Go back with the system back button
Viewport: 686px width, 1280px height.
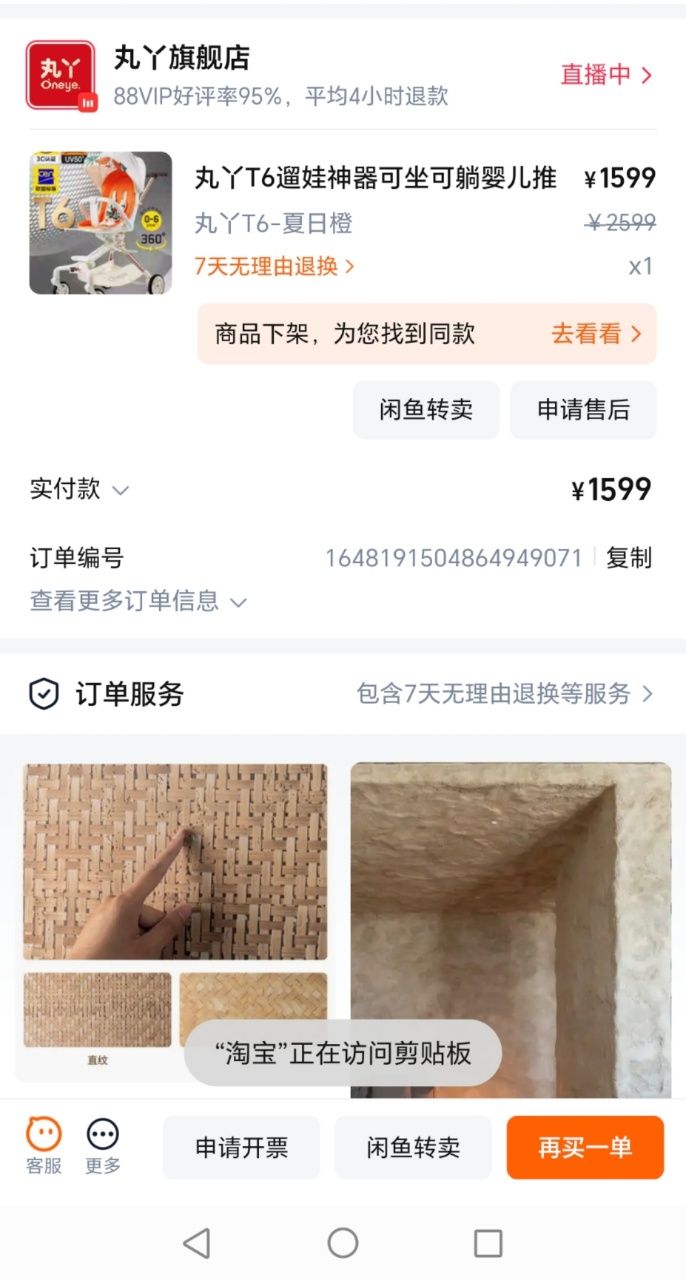[197, 1243]
